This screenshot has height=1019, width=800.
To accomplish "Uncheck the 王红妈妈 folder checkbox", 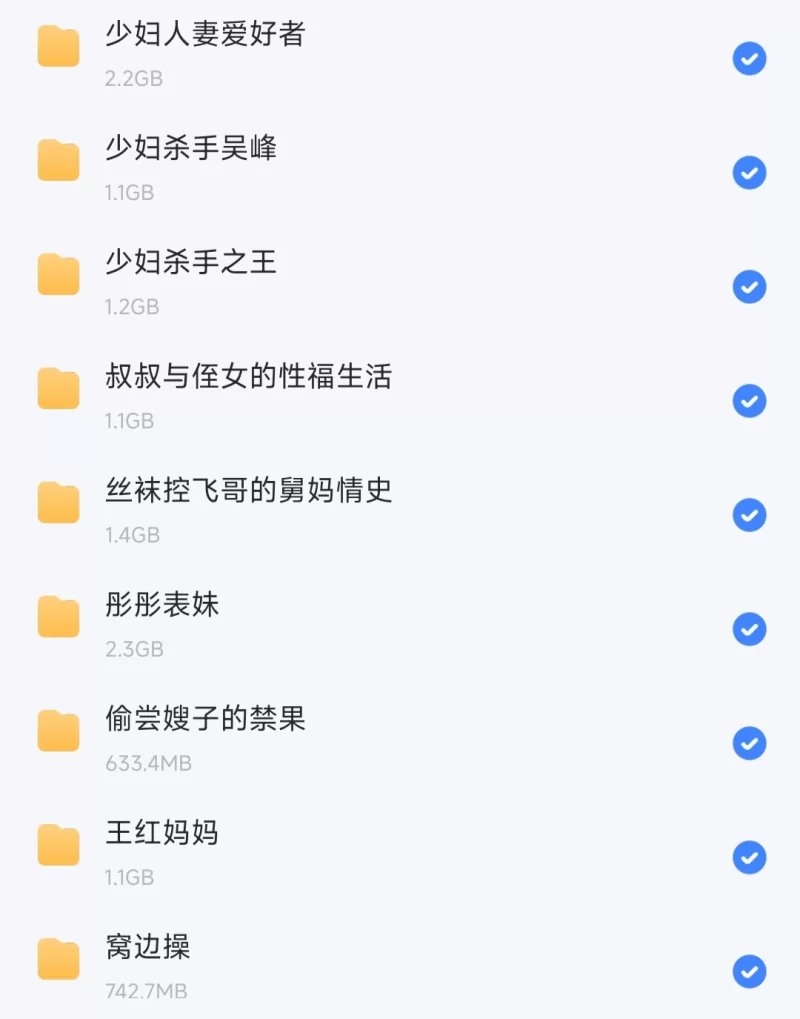I will coord(749,857).
